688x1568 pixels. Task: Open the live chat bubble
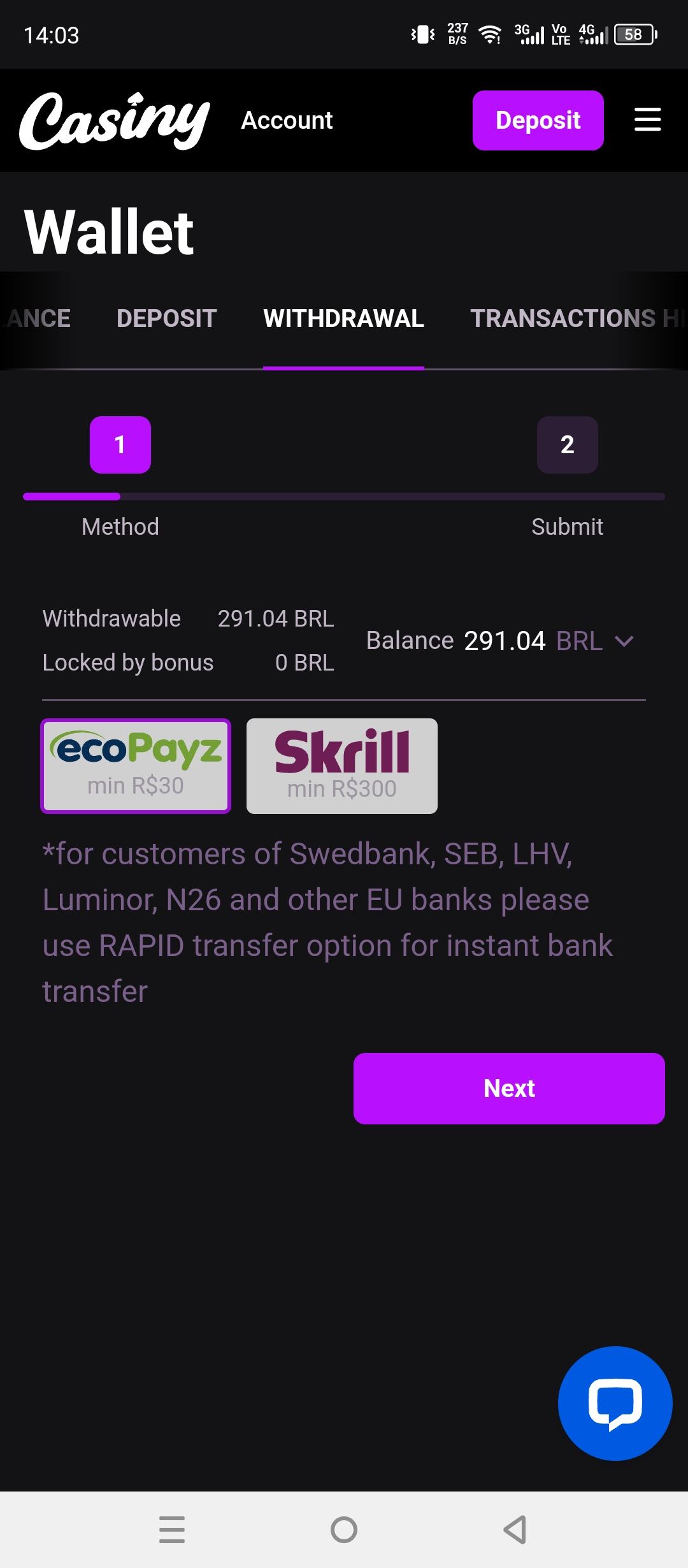pos(615,1403)
